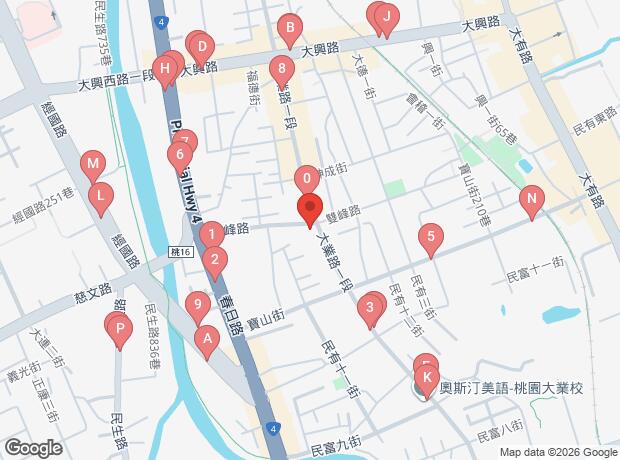Select map marker A
This screenshot has width=620, height=460.
pos(207,339)
